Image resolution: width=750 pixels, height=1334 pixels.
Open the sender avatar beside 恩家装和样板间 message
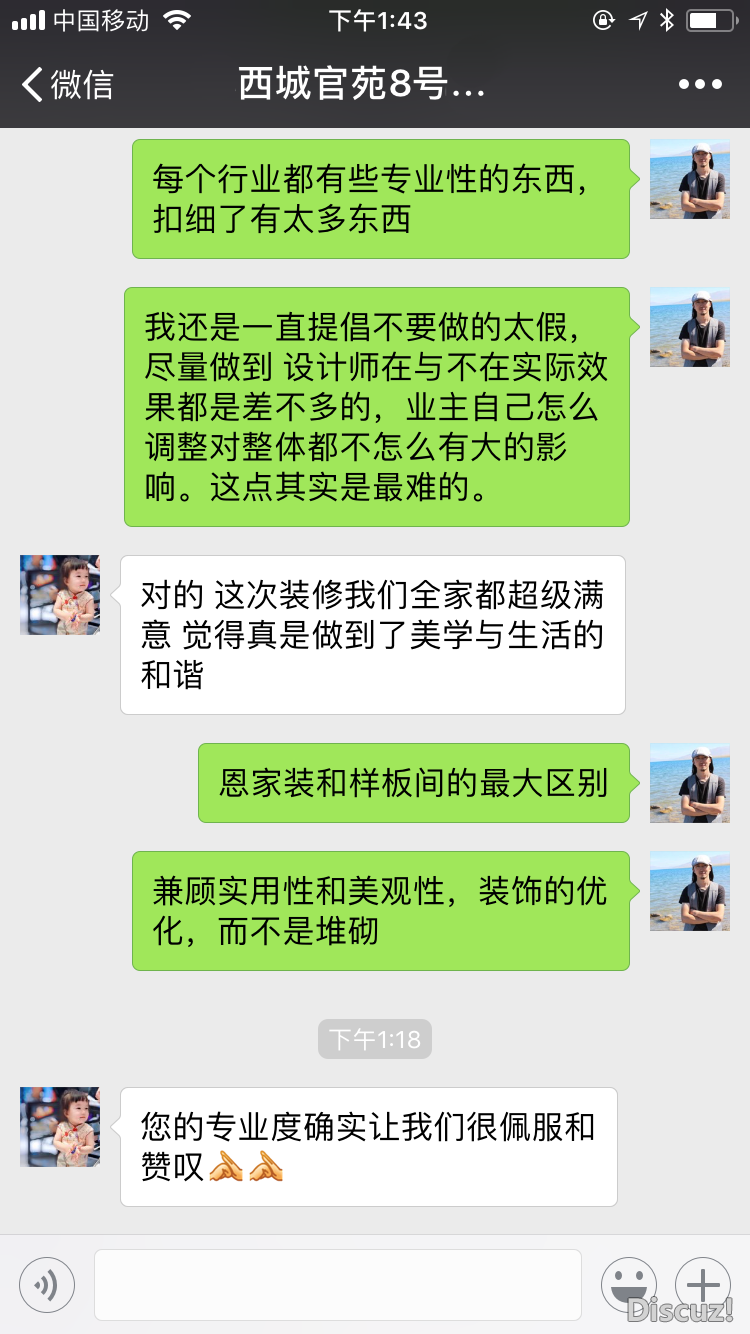(x=689, y=783)
